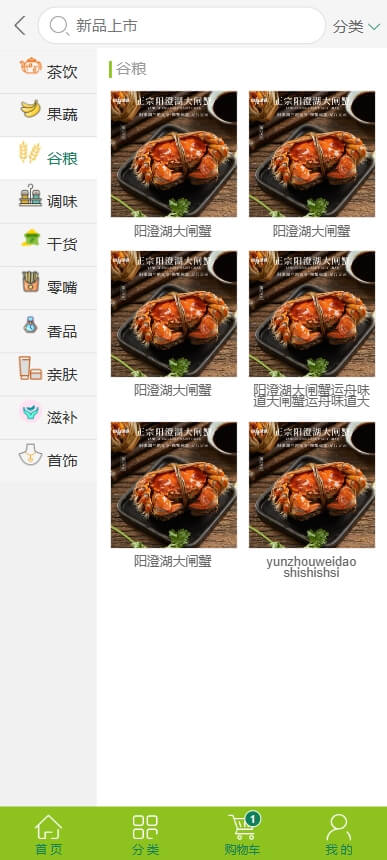
Task: Choose the 零嘴 category
Action: tap(48, 287)
